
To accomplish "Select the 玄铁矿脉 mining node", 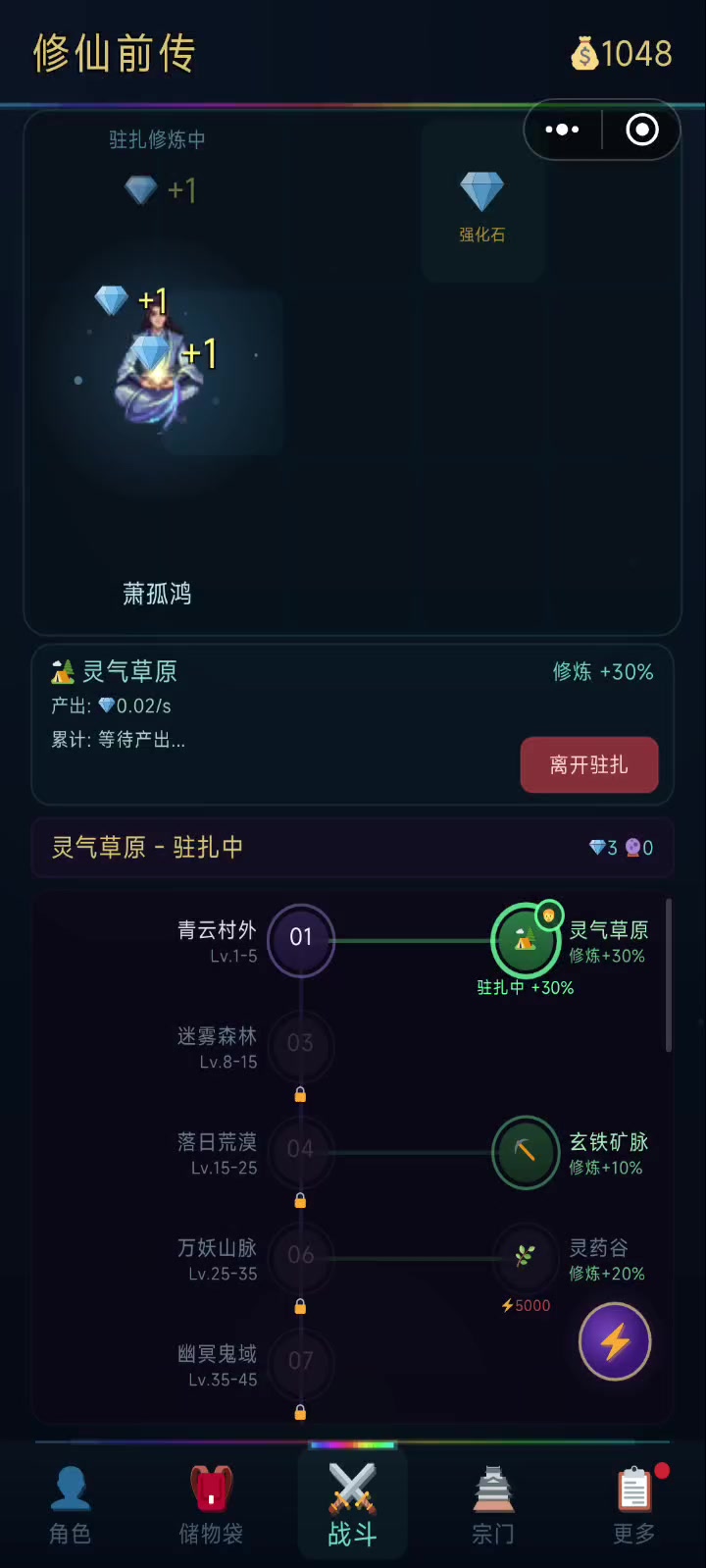I will [x=526, y=1152].
